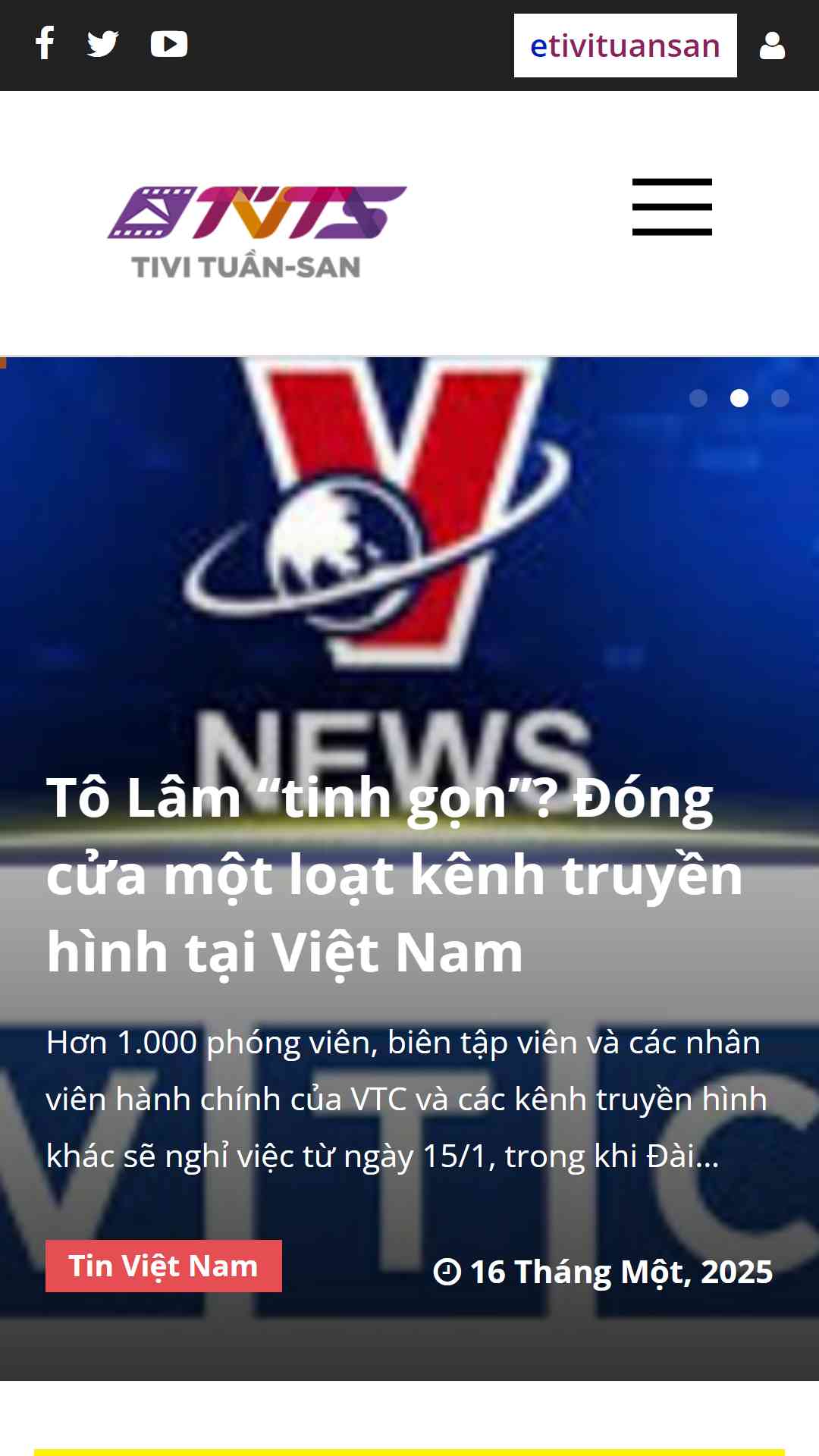Select the first slider dot
Image resolution: width=819 pixels, height=1456 pixels.
coord(698,398)
